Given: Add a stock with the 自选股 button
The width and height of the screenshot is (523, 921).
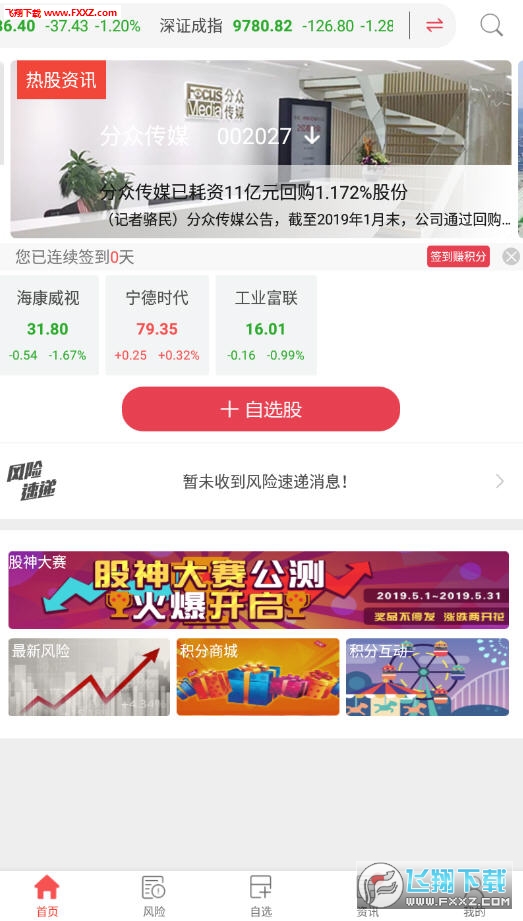Looking at the screenshot, I should coord(261,409).
